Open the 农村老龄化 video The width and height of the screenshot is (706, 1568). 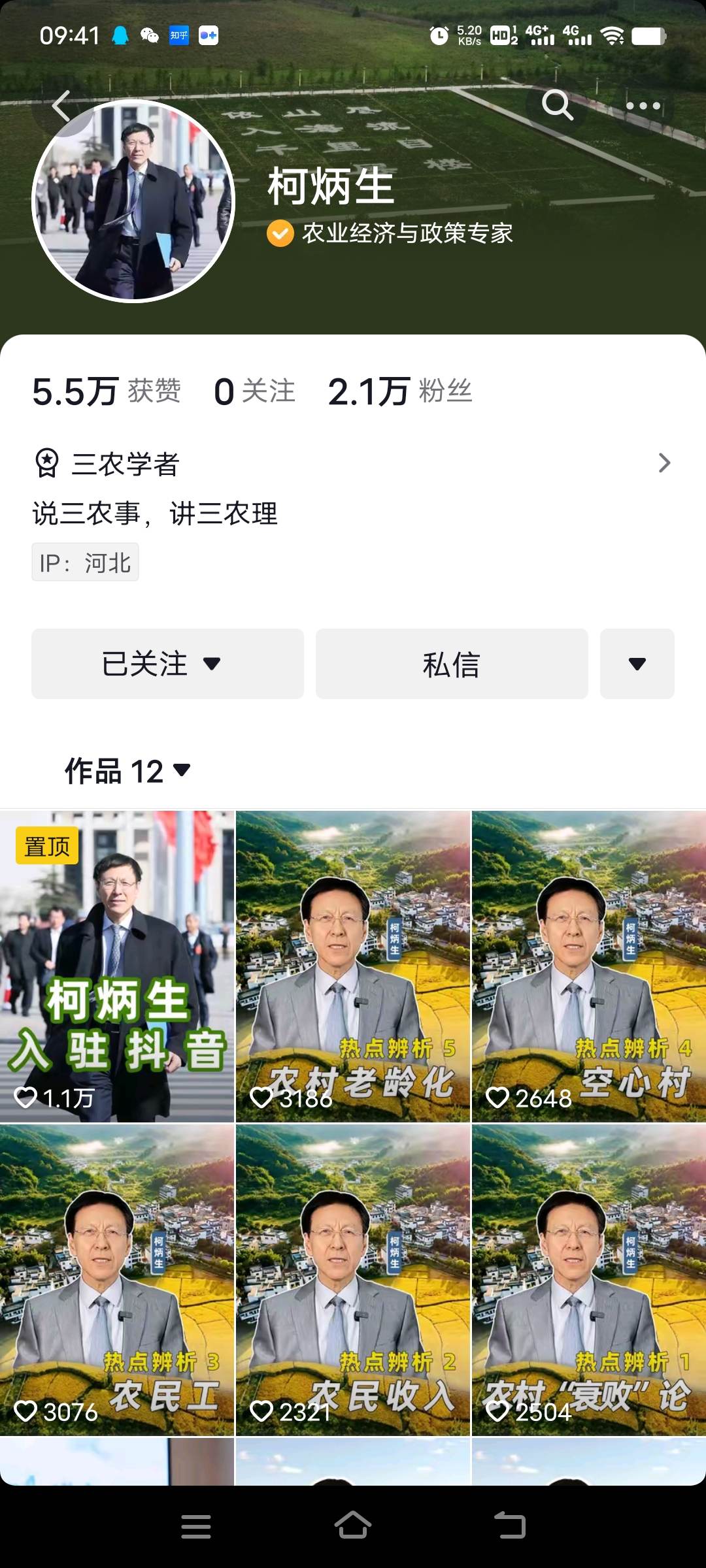pyautogui.click(x=353, y=966)
